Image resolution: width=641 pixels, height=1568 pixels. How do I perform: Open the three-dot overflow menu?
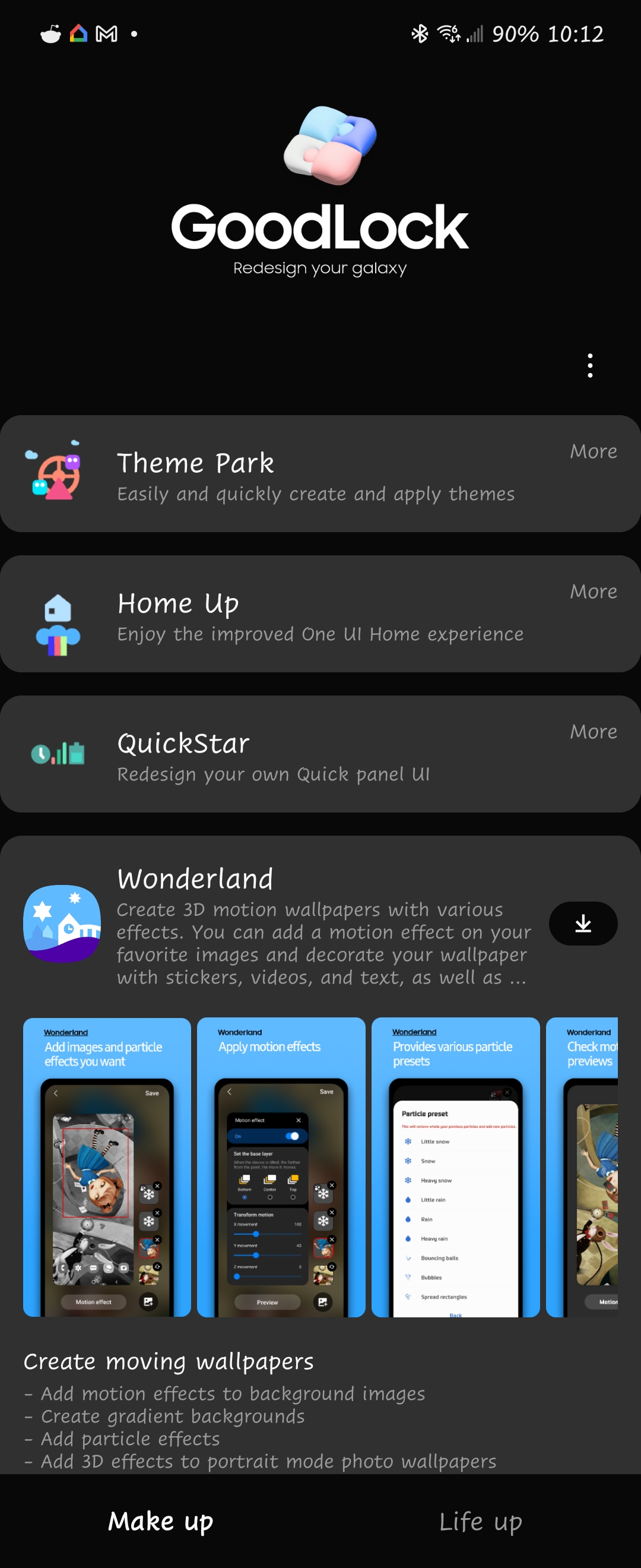tap(589, 365)
